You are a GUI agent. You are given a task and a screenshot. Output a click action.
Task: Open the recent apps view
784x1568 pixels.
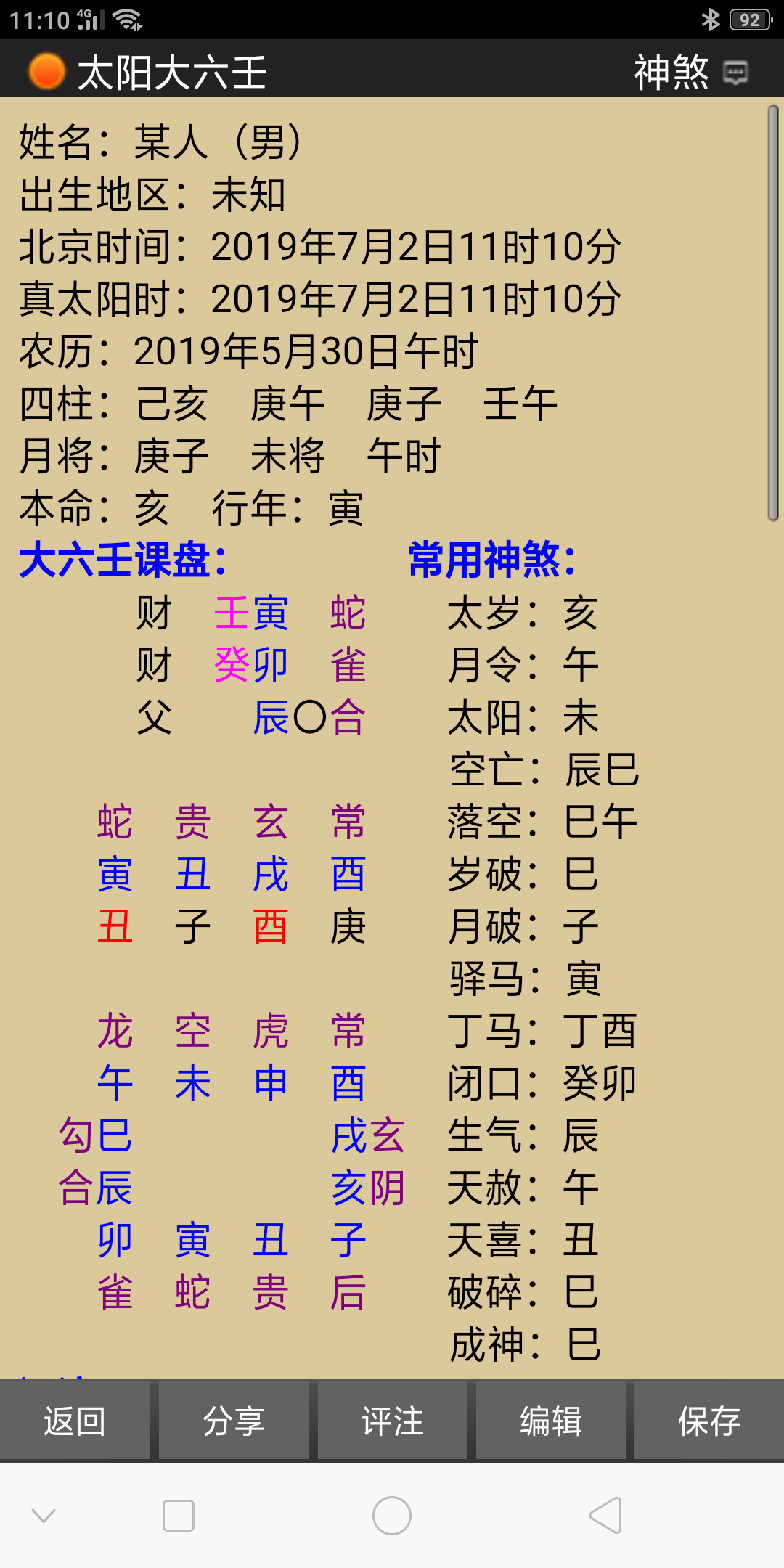click(179, 1516)
